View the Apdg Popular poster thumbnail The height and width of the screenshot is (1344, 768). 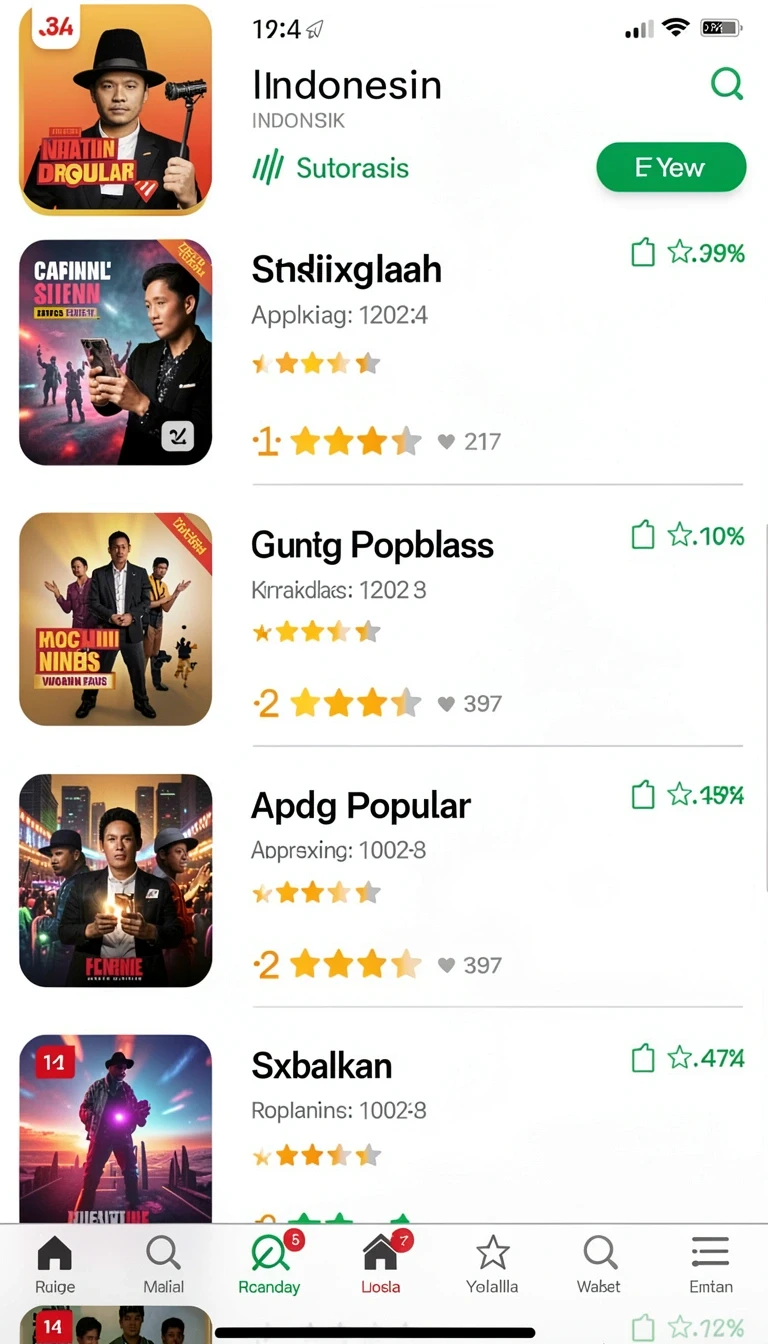click(x=116, y=880)
